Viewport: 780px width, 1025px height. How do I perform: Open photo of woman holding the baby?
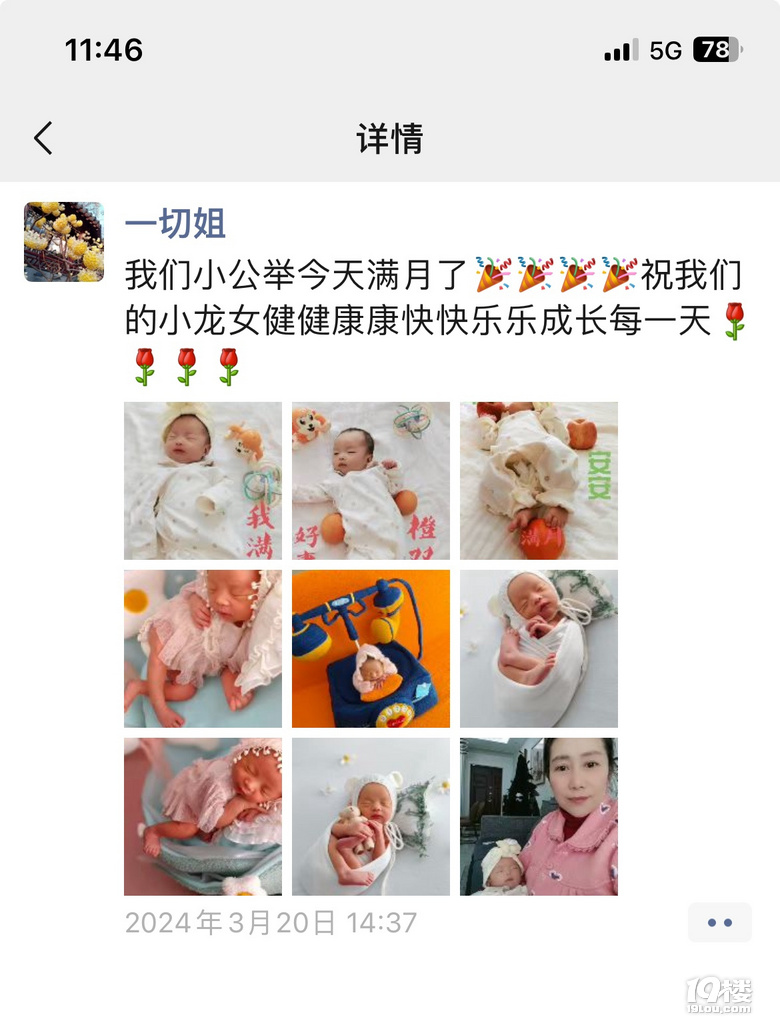539,817
